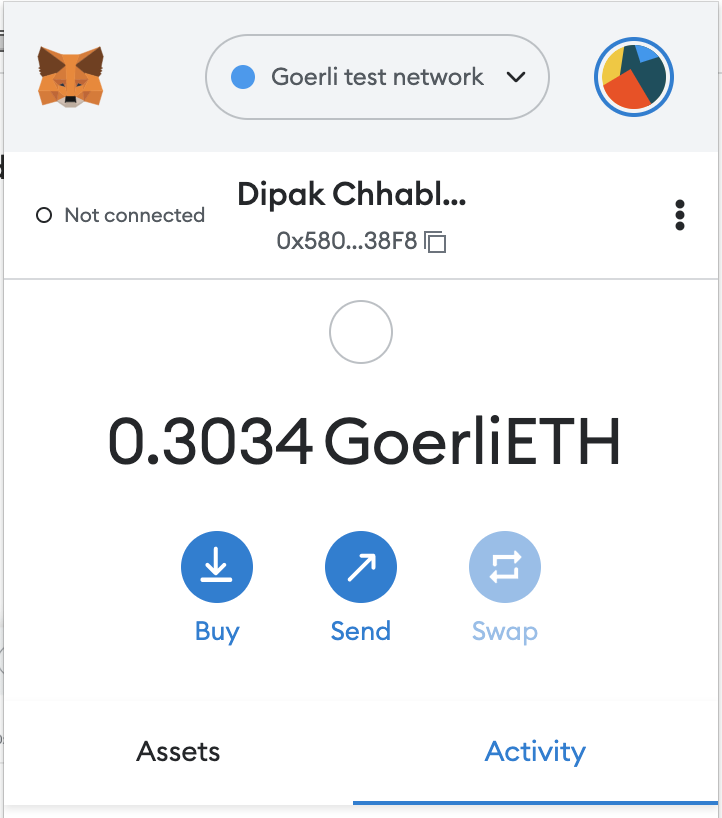Switch to the Assets tab

[177, 751]
